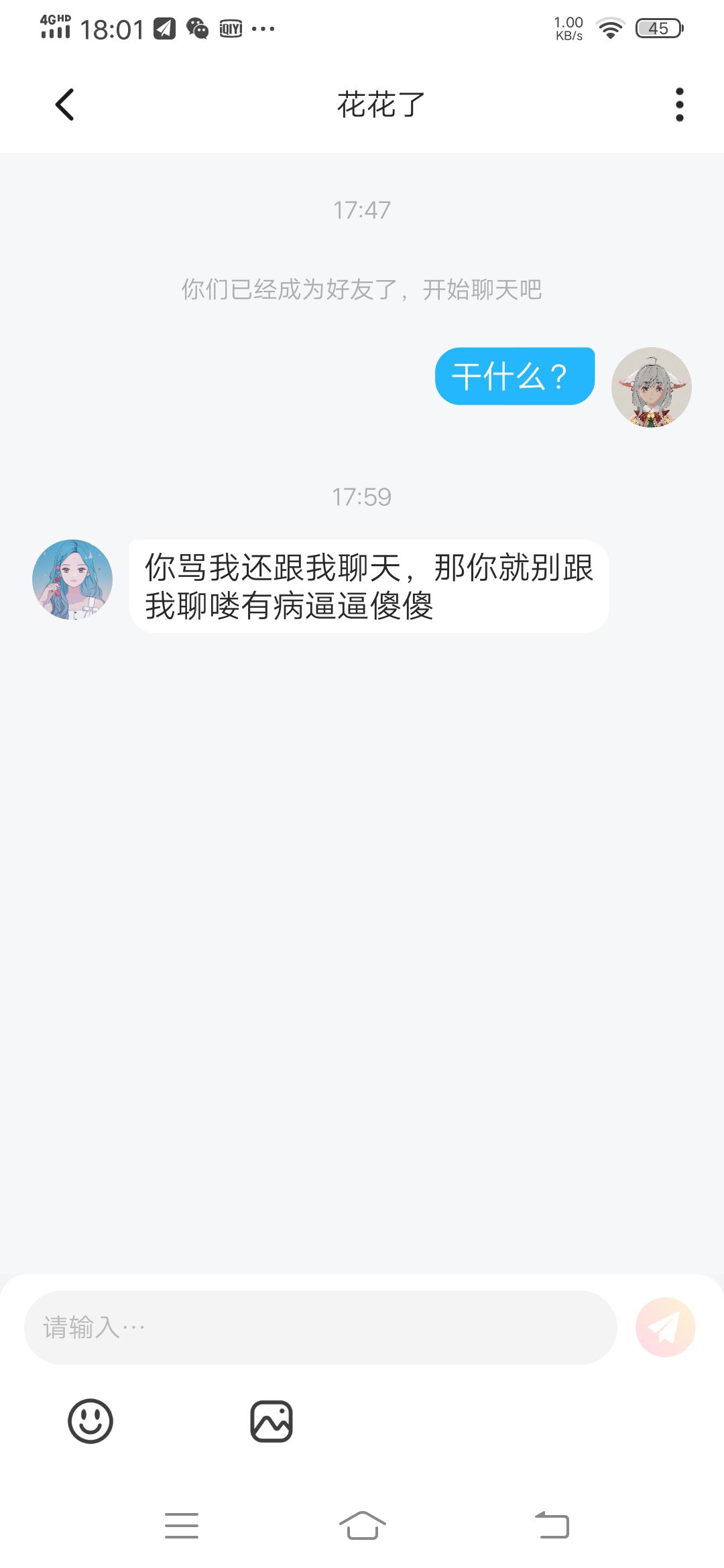Attach a picture from gallery
This screenshot has height=1568, width=724.
[x=271, y=1421]
